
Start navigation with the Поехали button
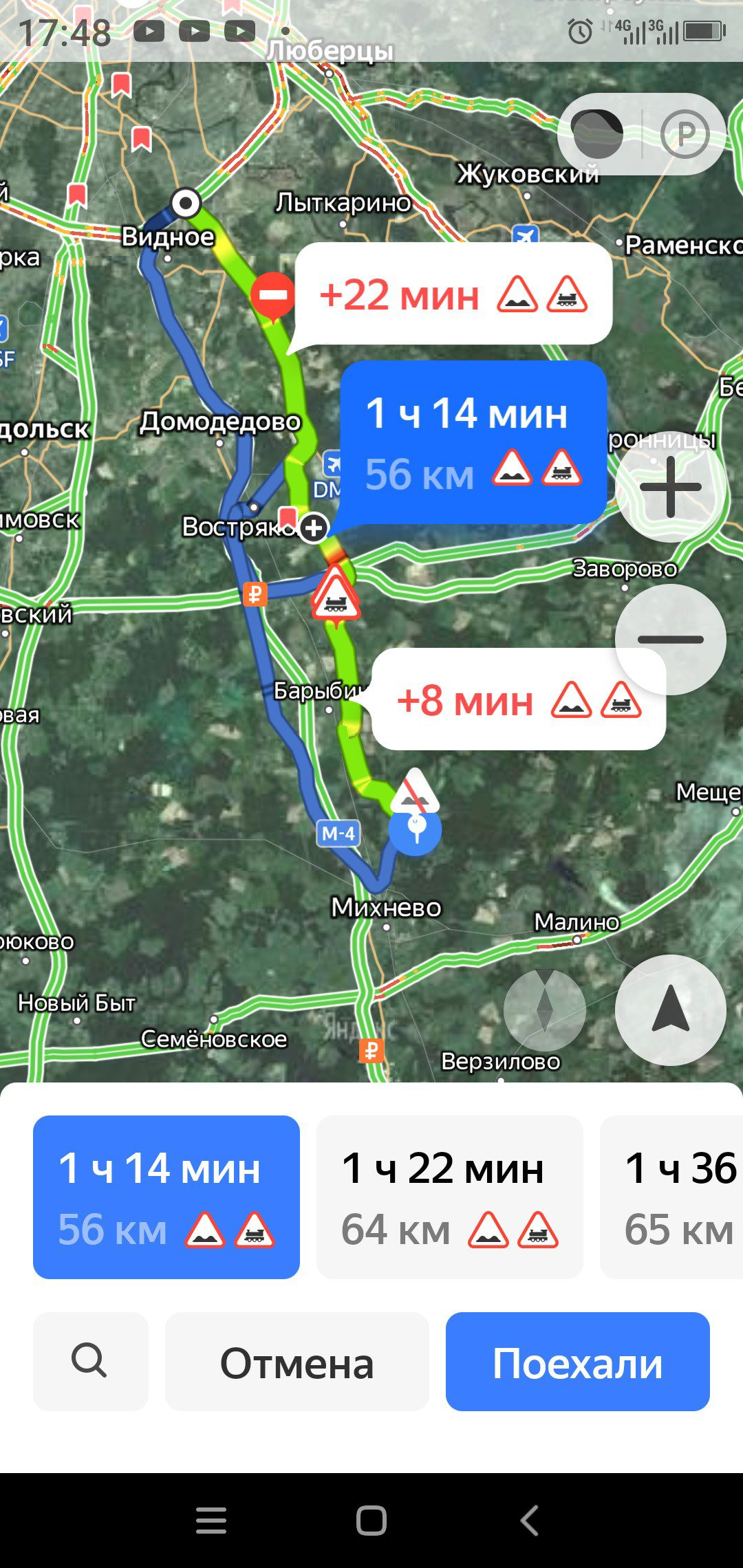[577, 1362]
